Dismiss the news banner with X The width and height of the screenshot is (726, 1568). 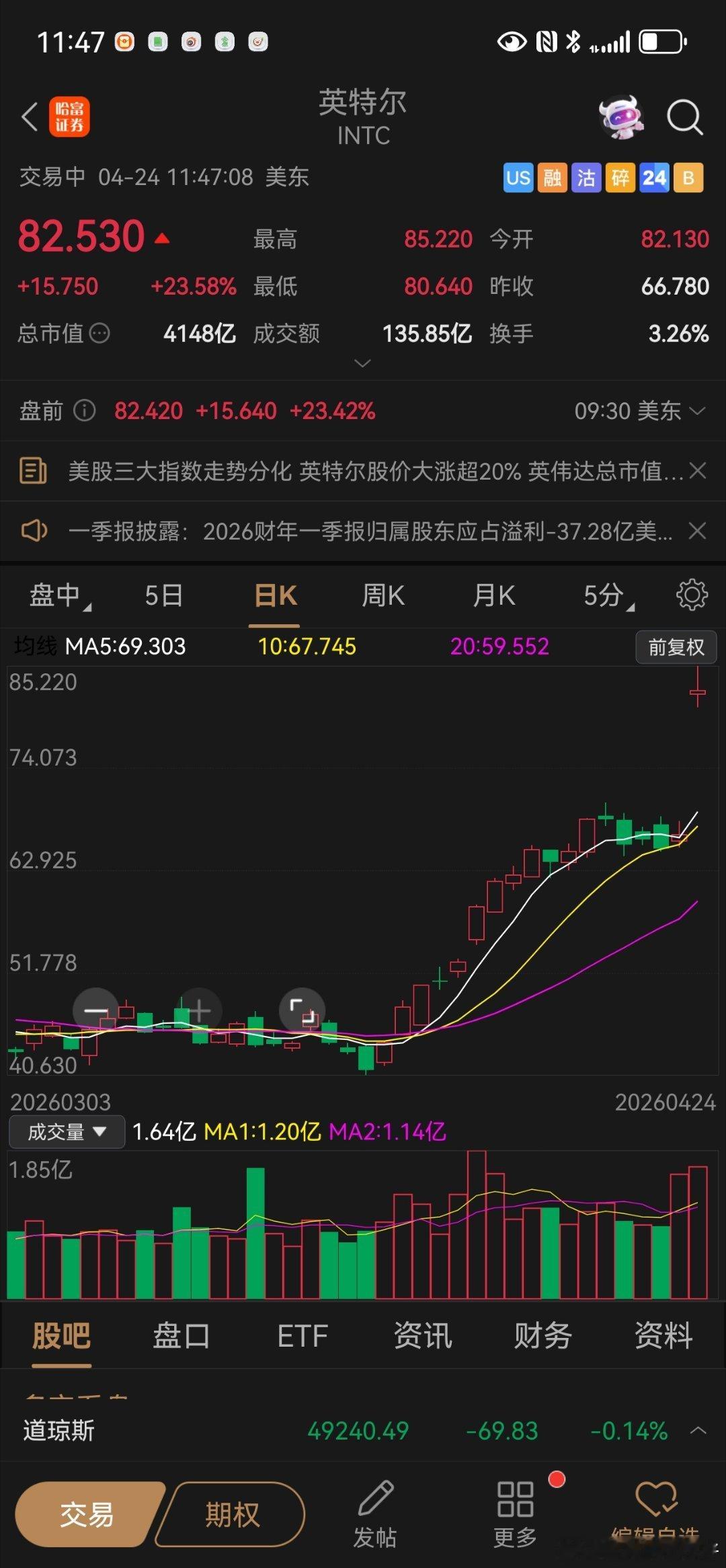click(697, 471)
